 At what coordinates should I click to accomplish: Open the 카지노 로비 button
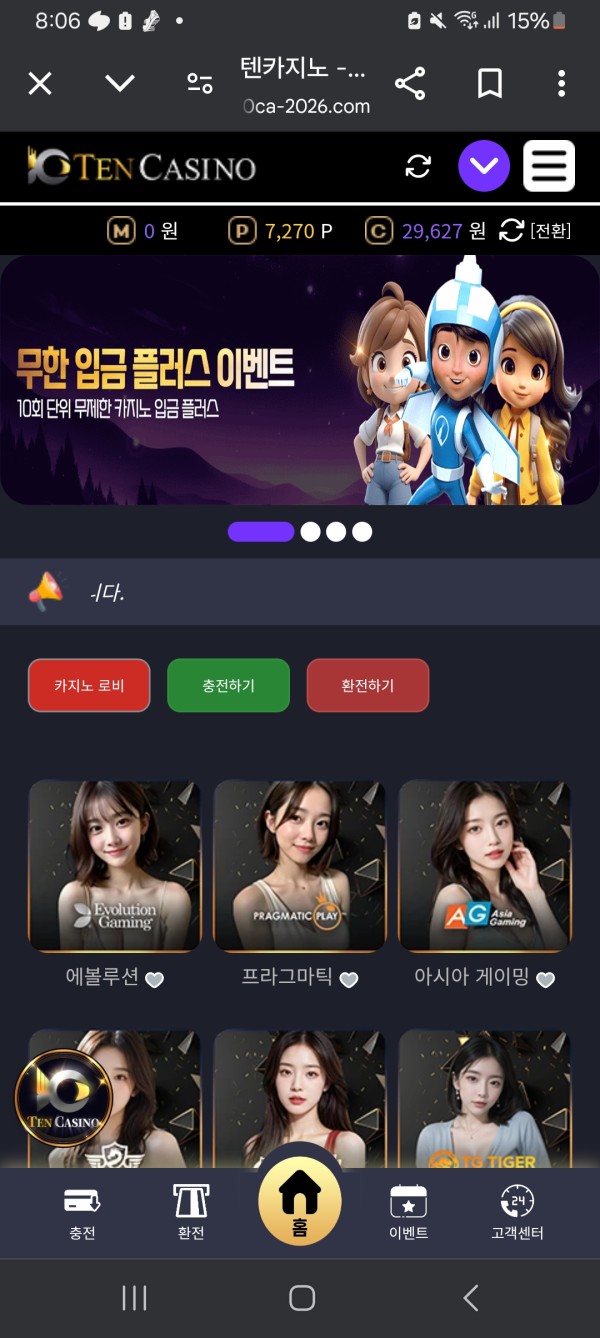pyautogui.click(x=89, y=685)
